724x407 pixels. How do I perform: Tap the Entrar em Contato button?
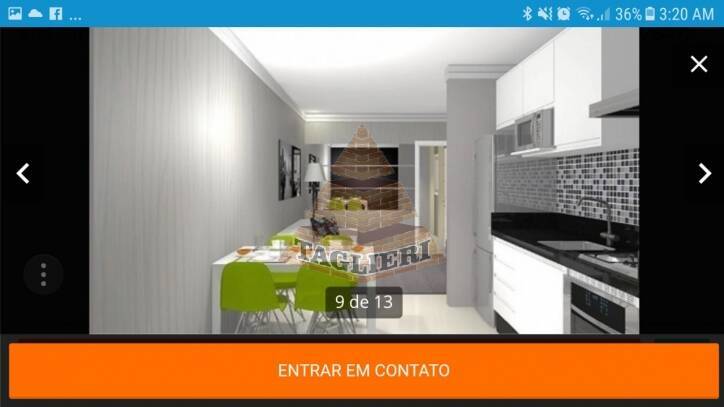363,370
